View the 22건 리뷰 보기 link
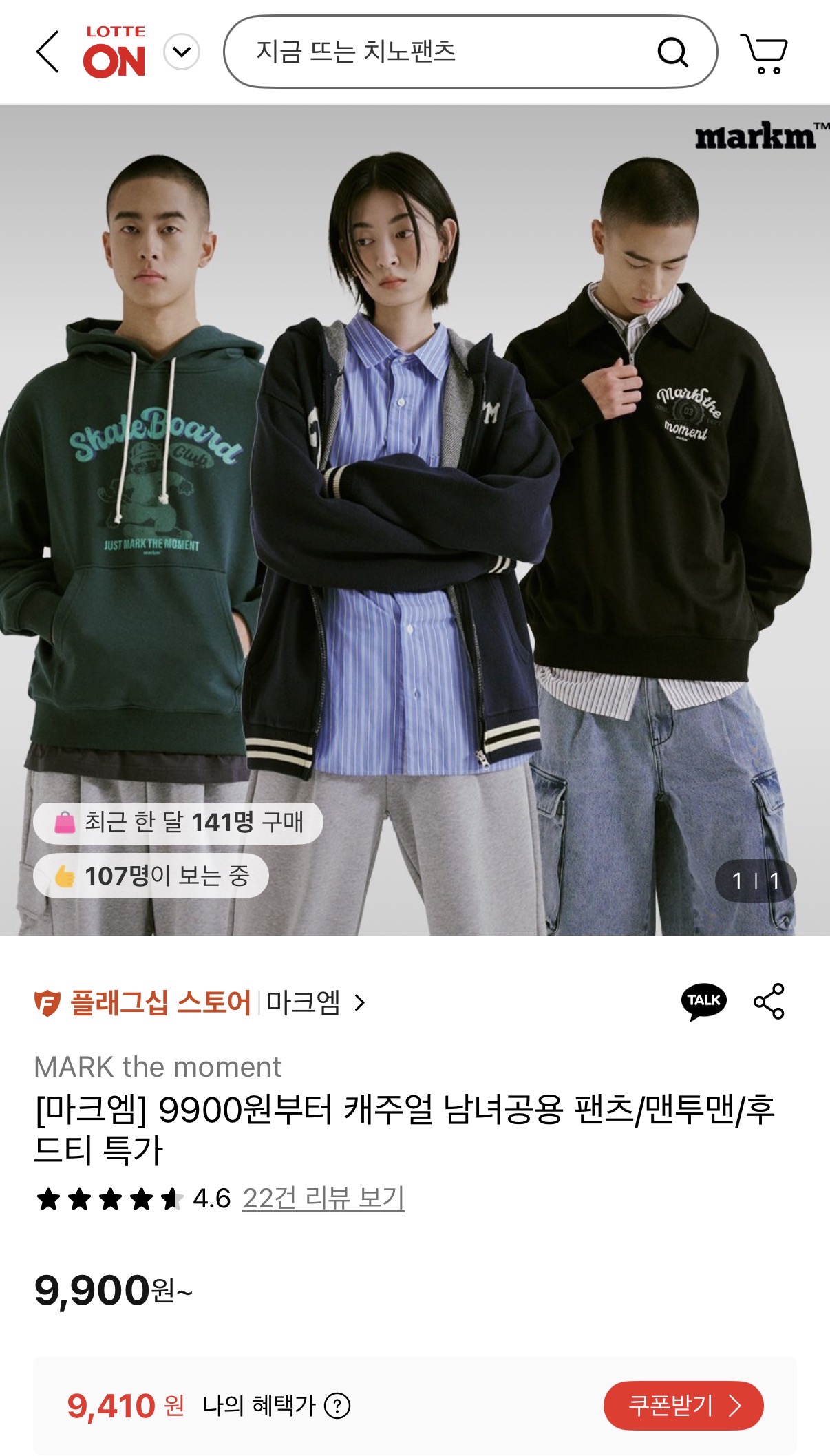Screen dimensions: 830x1456 coord(323,1199)
